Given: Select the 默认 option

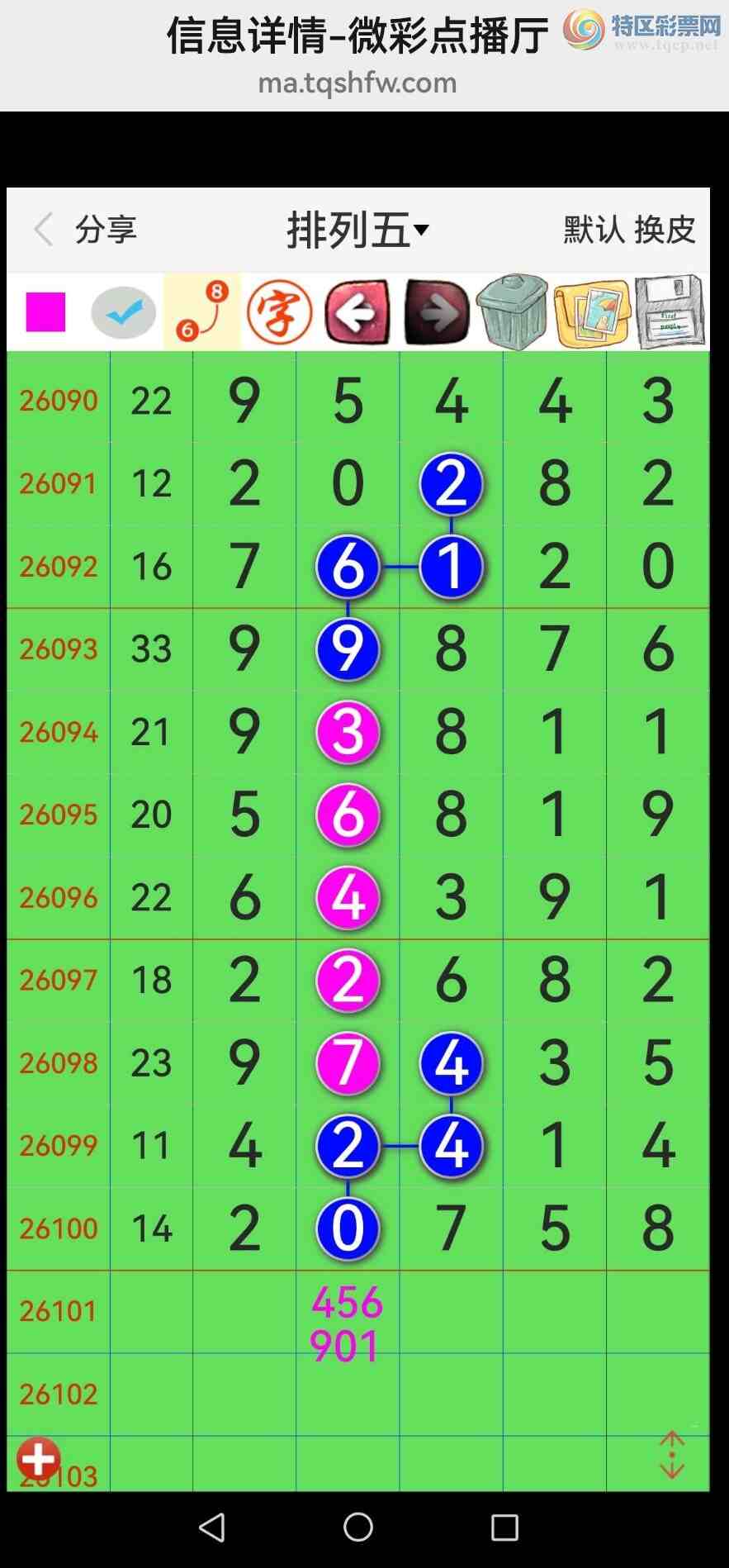Looking at the screenshot, I should click(x=594, y=230).
